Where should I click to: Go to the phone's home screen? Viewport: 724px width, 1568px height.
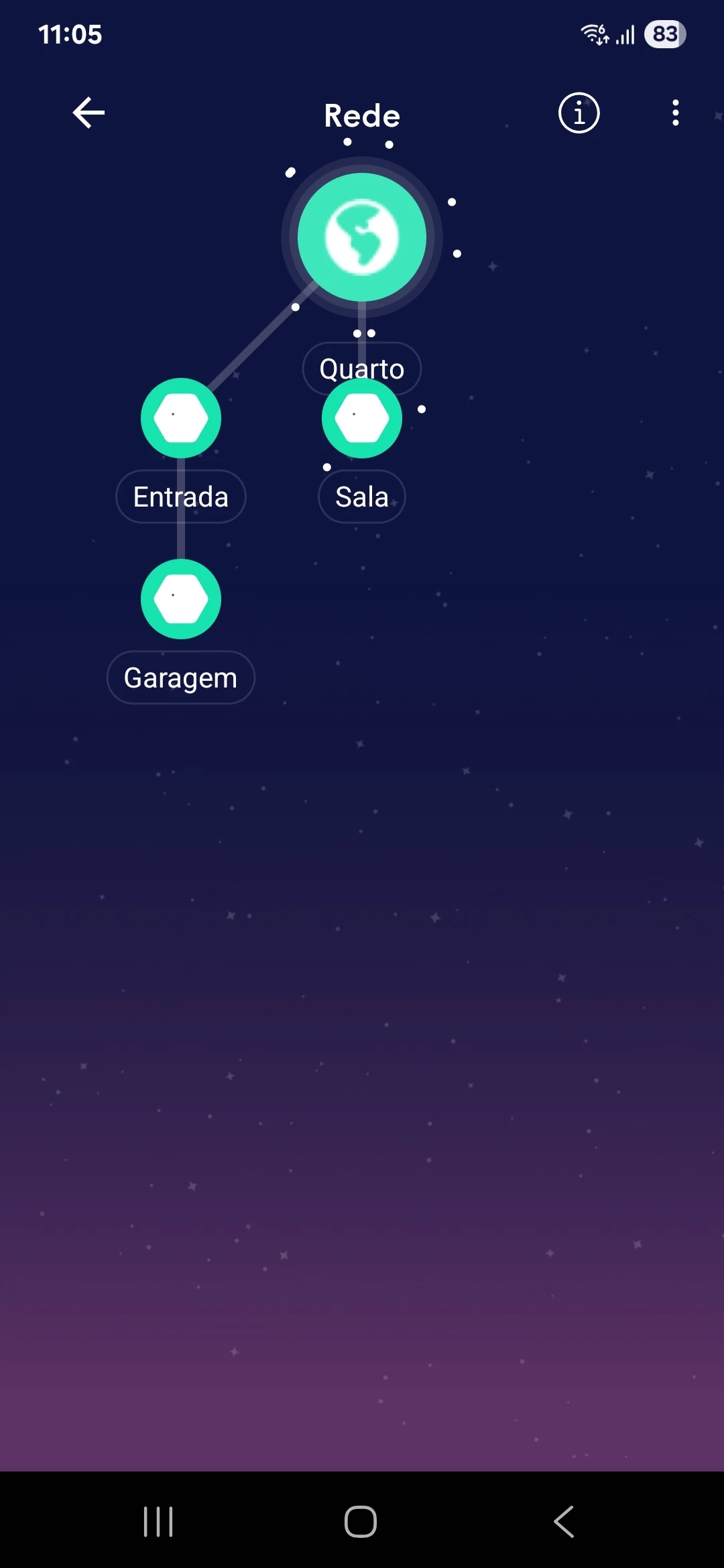(x=361, y=1521)
